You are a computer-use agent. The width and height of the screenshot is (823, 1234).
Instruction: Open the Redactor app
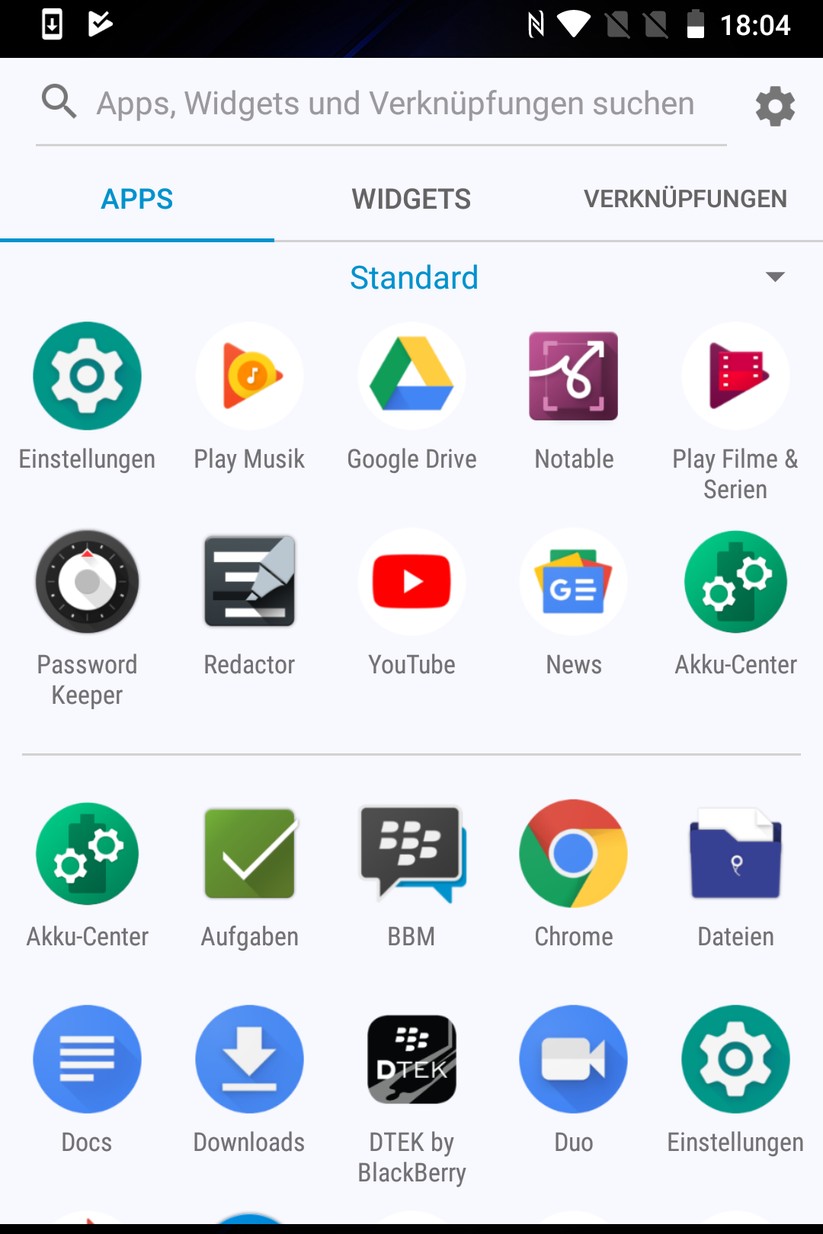(x=249, y=581)
